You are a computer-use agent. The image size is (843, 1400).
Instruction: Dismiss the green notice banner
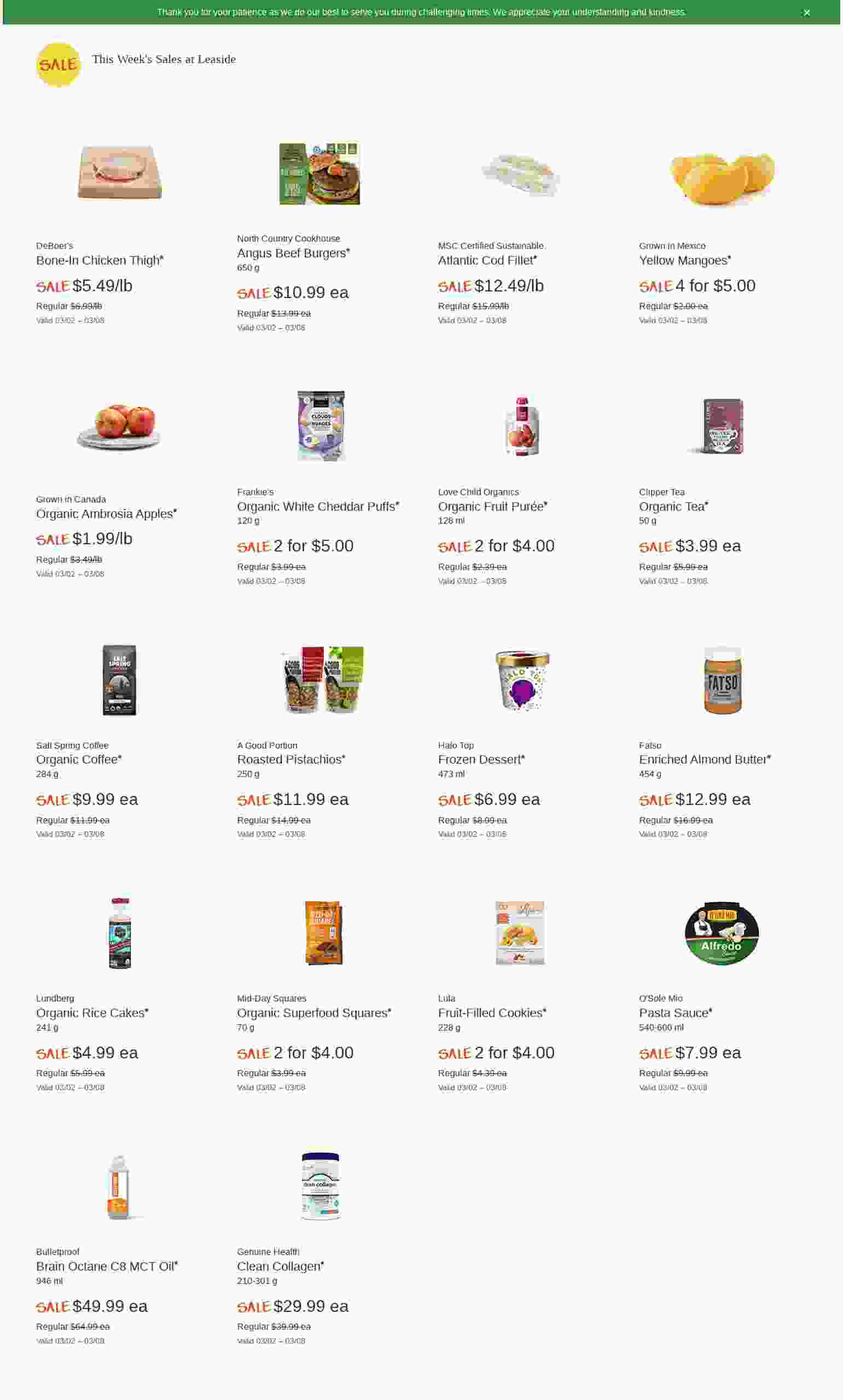pos(806,13)
